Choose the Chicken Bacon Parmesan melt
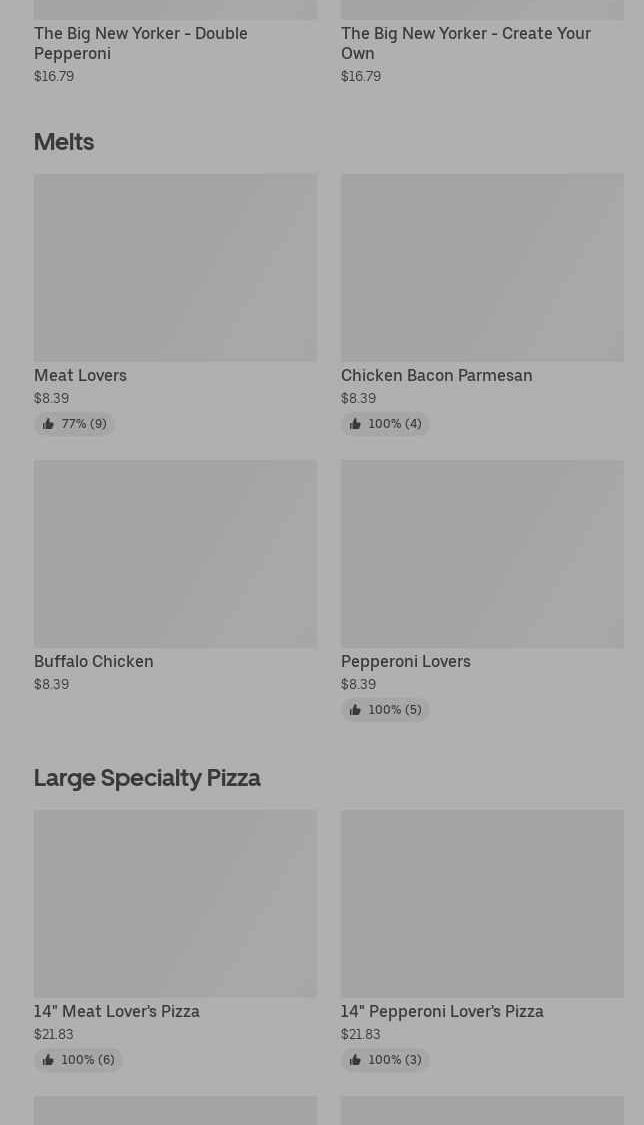Viewport: 644px width, 1125px height. coord(482,268)
